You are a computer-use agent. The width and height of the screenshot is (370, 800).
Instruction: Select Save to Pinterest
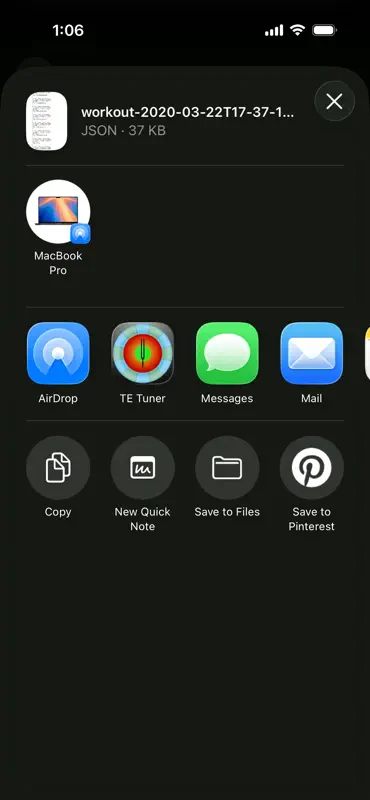(311, 467)
